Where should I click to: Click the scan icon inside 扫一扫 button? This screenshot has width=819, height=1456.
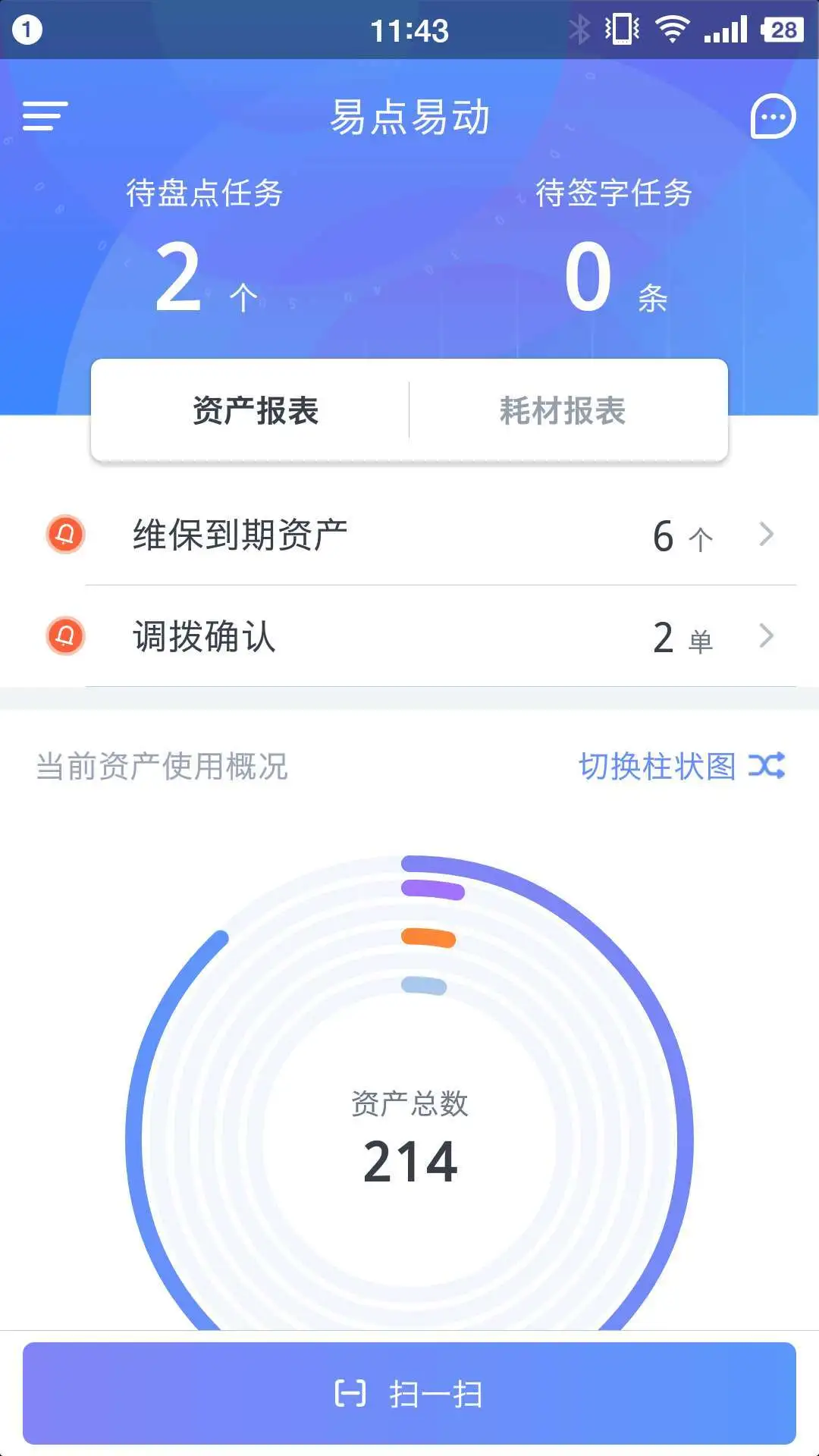coord(350,1395)
